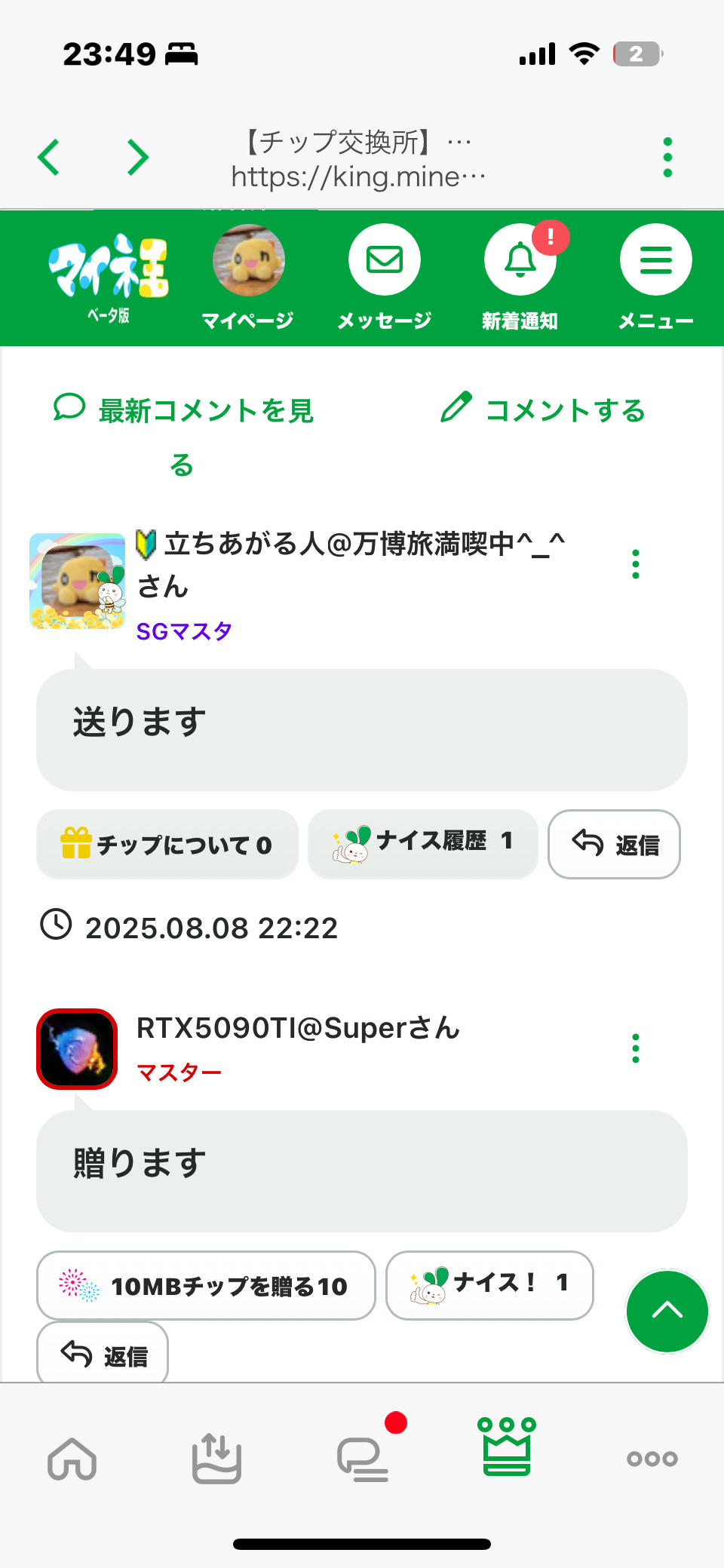Go back to the previous page
Image resolution: width=724 pixels, height=1568 pixels.
(x=49, y=158)
